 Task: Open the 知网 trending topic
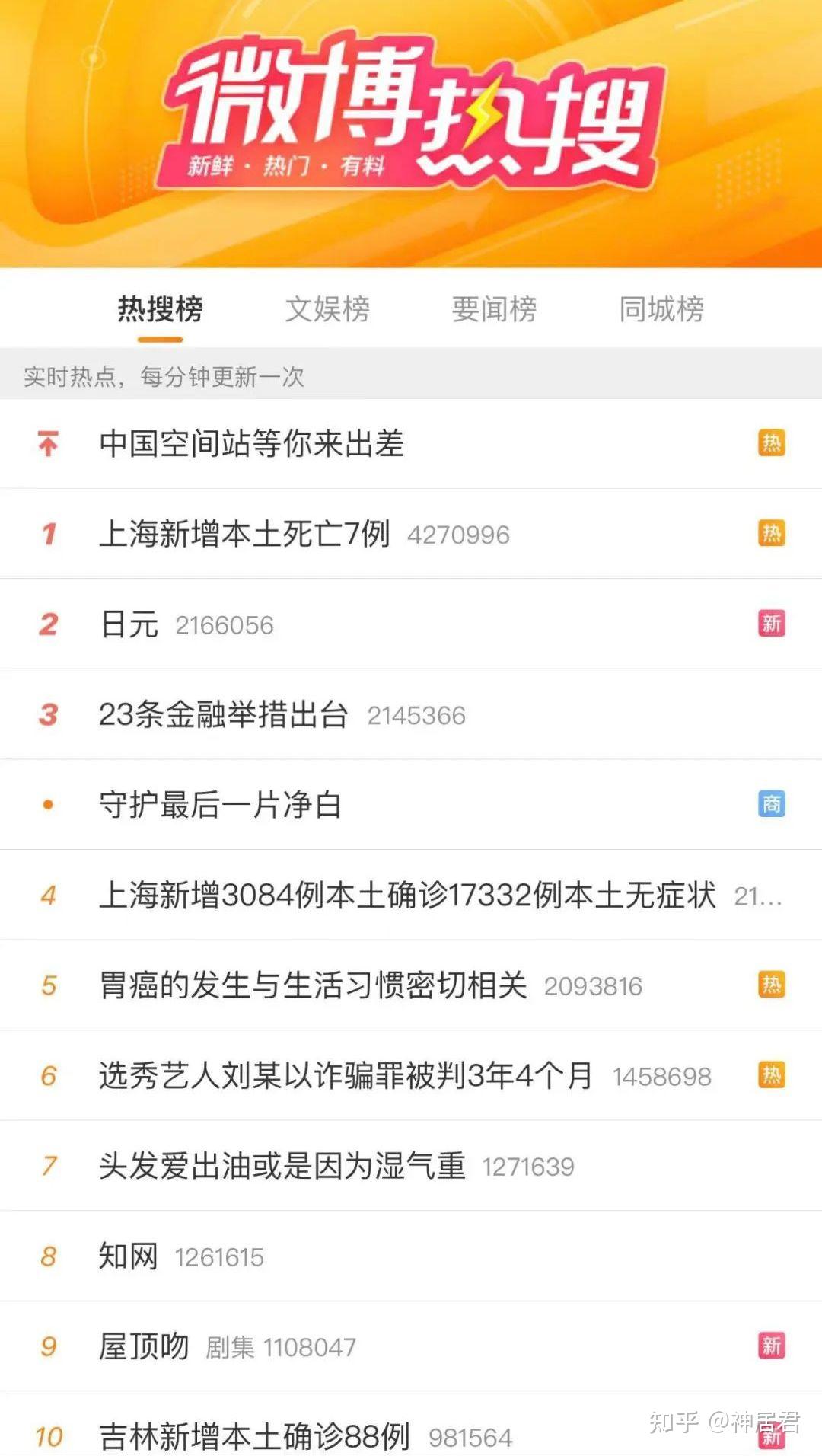128,1256
